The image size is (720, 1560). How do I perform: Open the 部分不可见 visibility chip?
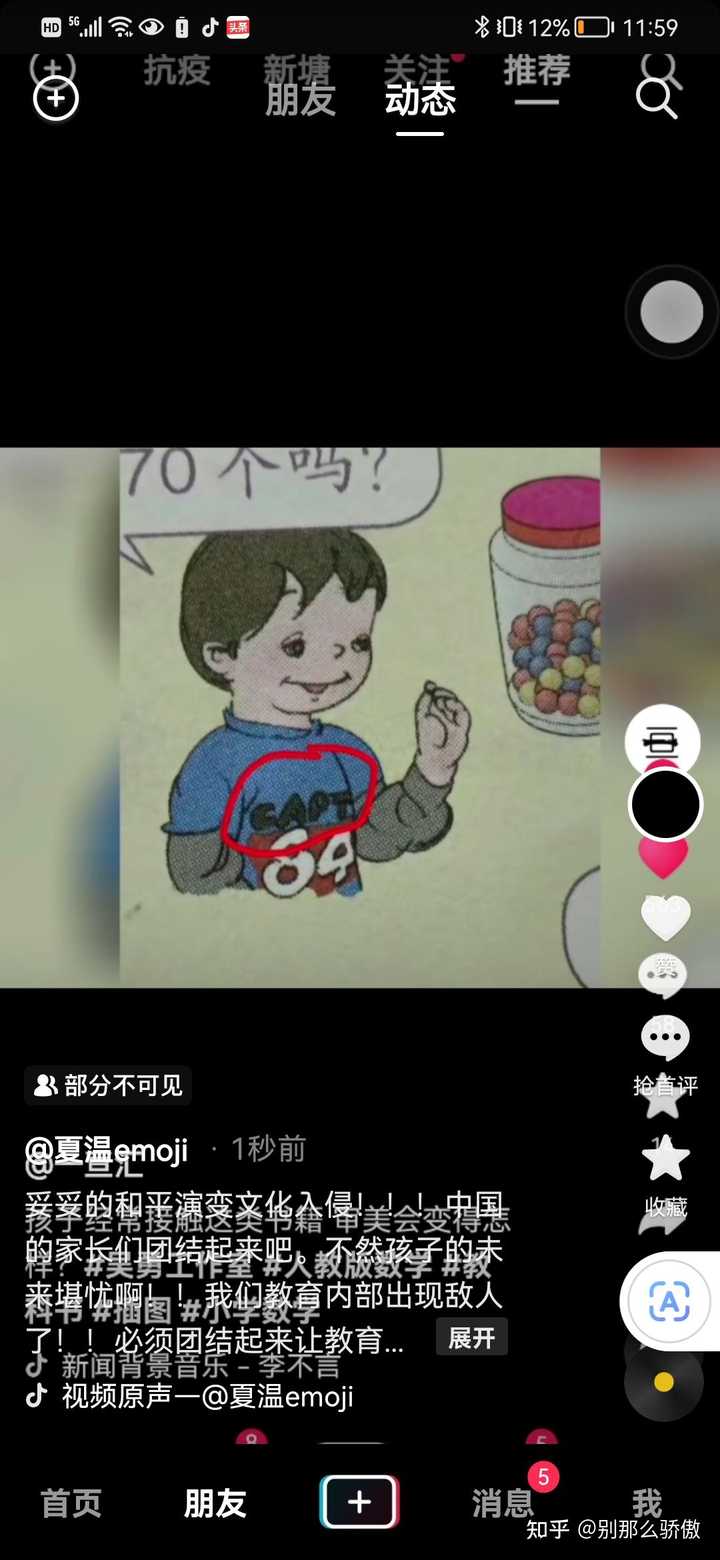pyautogui.click(x=108, y=1085)
